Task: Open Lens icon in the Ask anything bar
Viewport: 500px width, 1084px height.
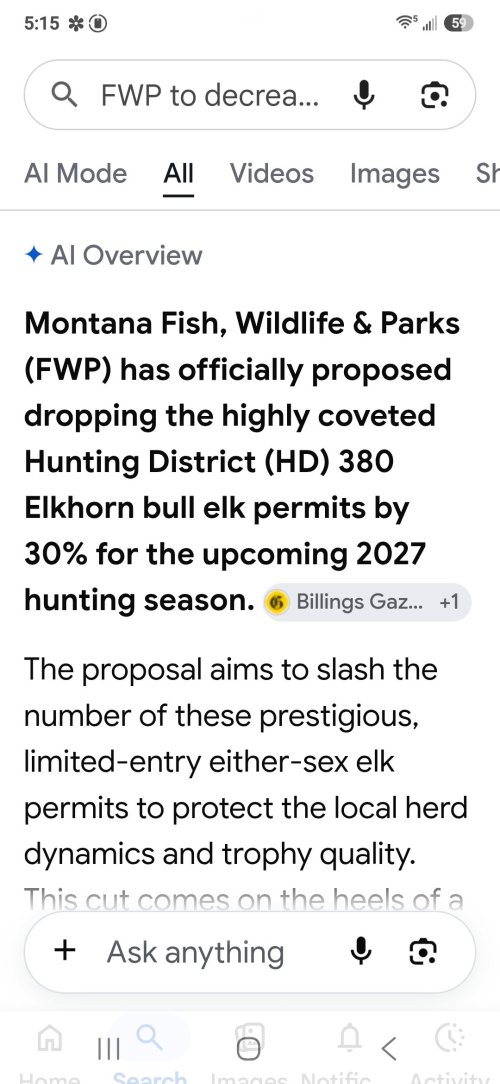Action: point(423,952)
